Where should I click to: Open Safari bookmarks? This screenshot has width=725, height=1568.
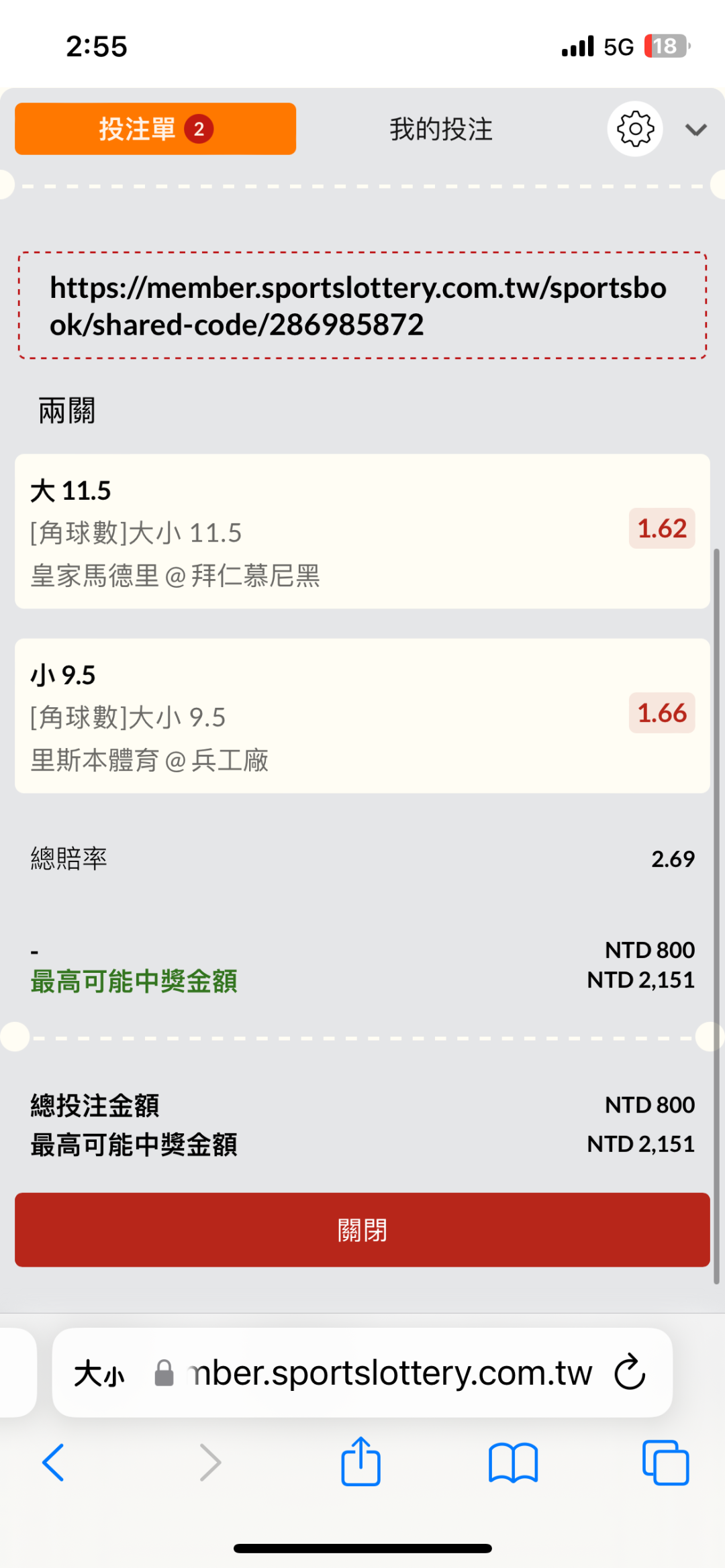tap(514, 1463)
